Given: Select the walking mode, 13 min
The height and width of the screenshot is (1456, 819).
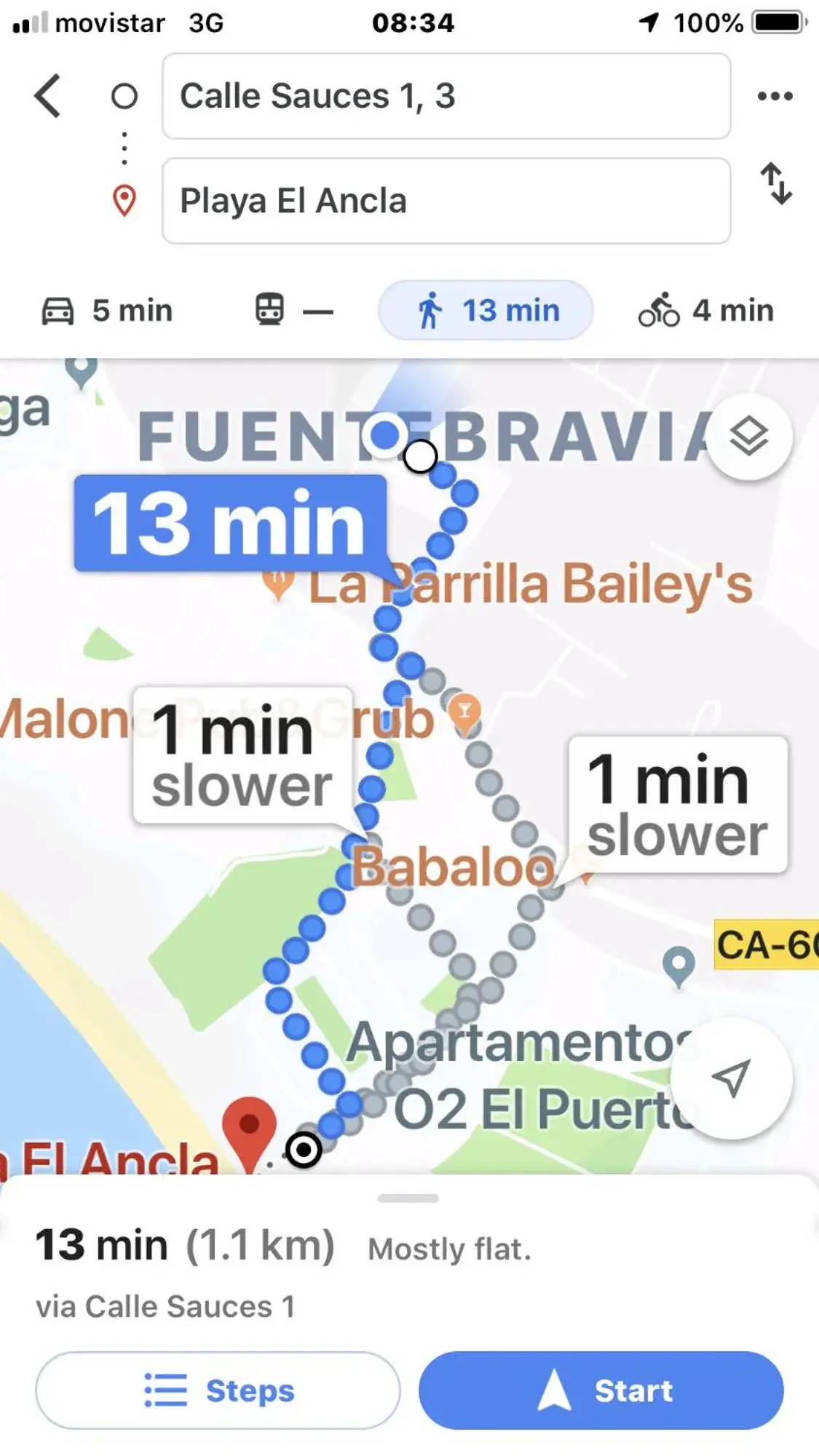Looking at the screenshot, I should pyautogui.click(x=486, y=311).
